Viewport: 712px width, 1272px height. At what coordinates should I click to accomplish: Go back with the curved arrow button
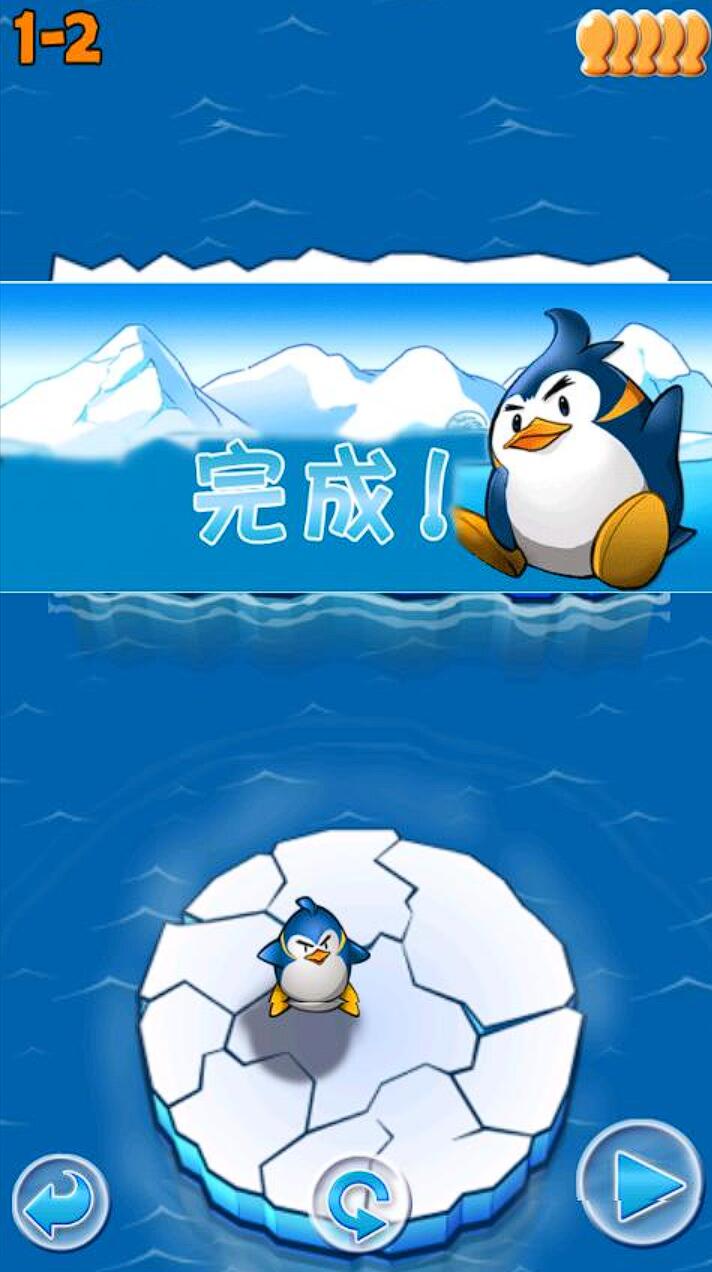pyautogui.click(x=60, y=1203)
